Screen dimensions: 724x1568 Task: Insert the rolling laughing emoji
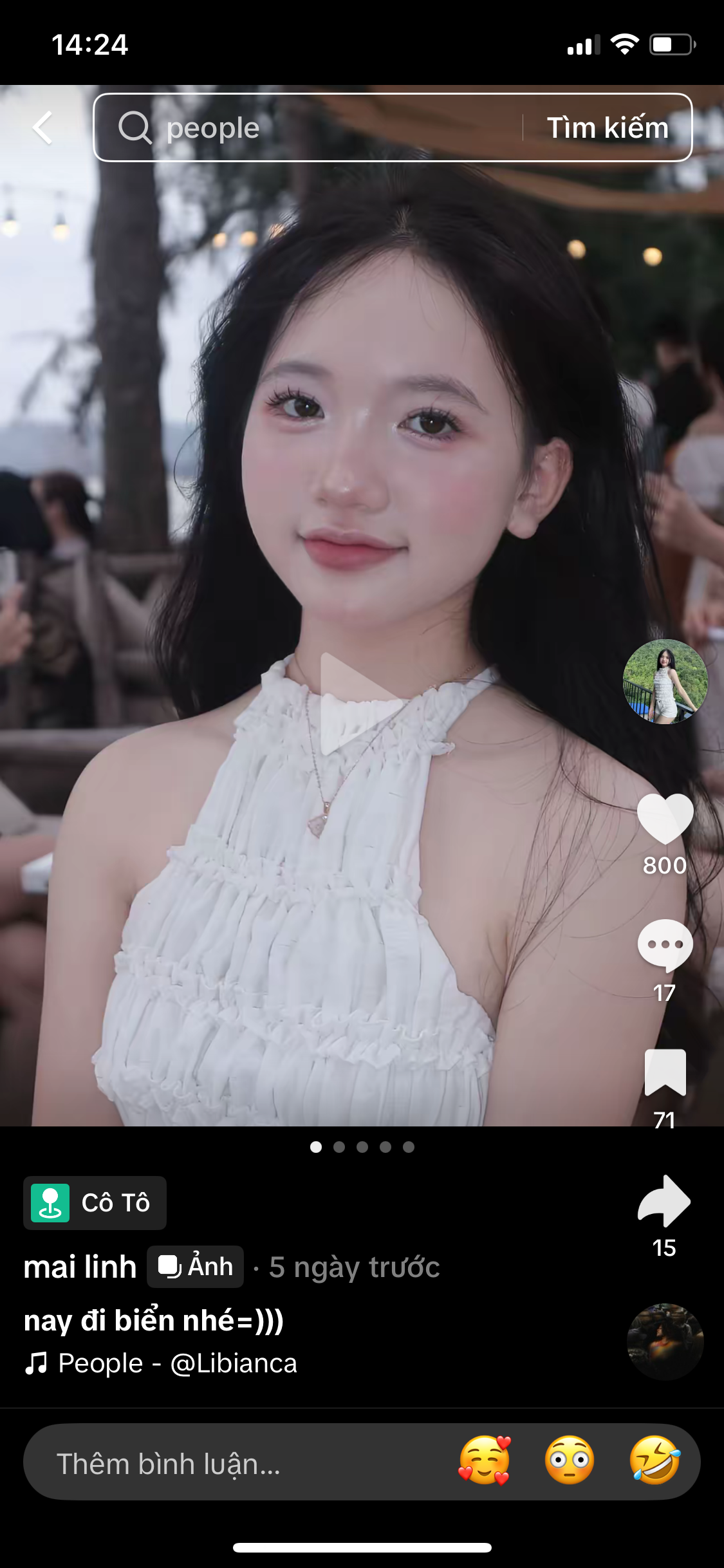coord(654,1461)
